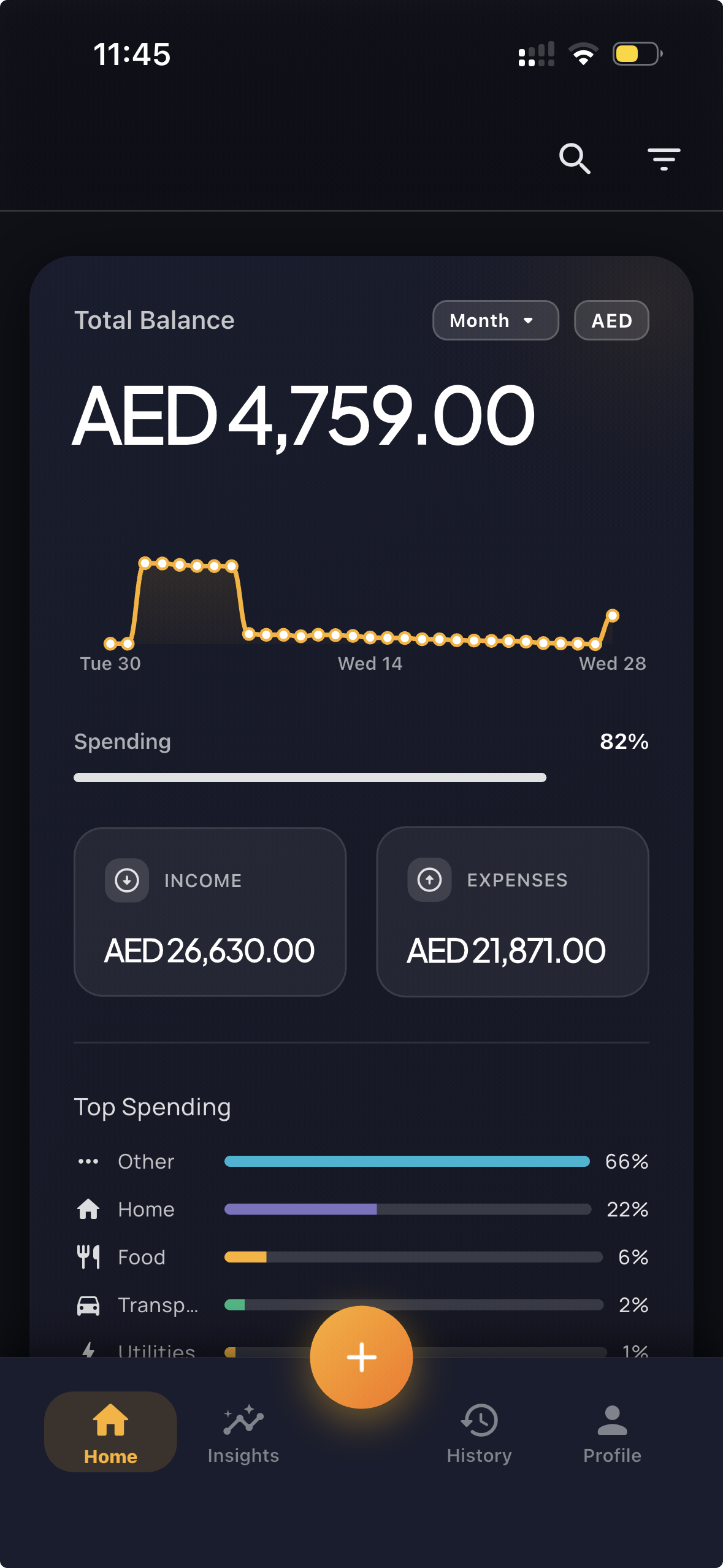Click the Wed 28 data point on chart

pyautogui.click(x=613, y=615)
